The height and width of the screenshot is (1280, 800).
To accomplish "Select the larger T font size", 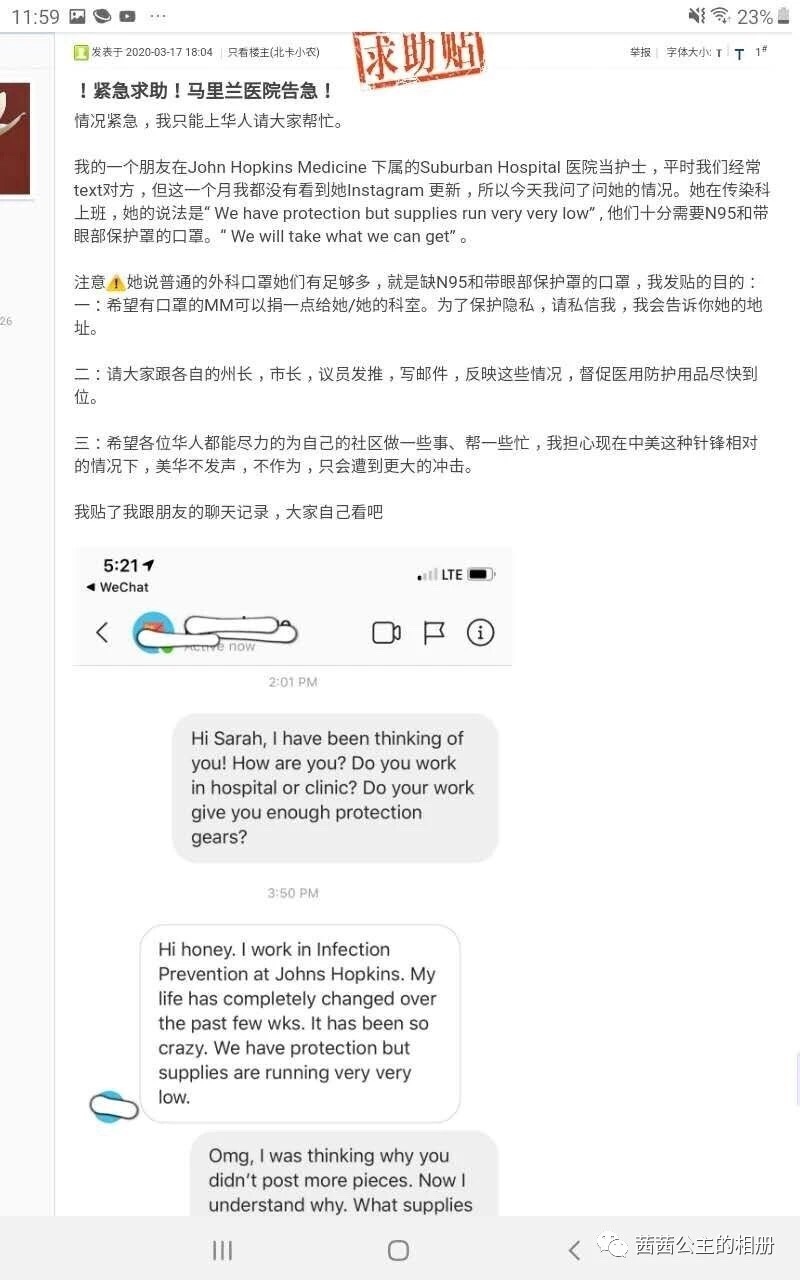I will coord(739,54).
